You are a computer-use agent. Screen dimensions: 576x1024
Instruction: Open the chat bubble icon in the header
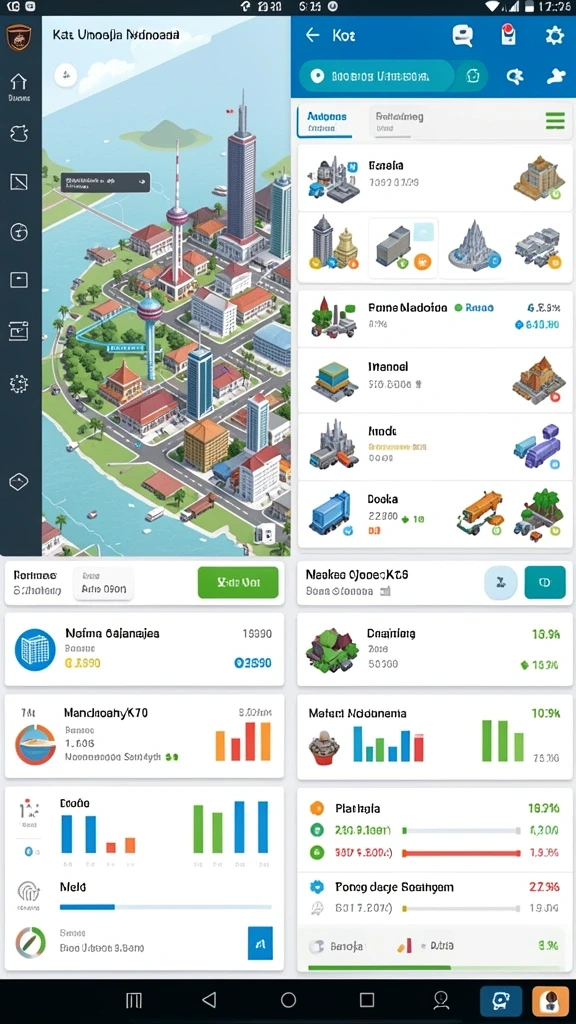coord(462,35)
